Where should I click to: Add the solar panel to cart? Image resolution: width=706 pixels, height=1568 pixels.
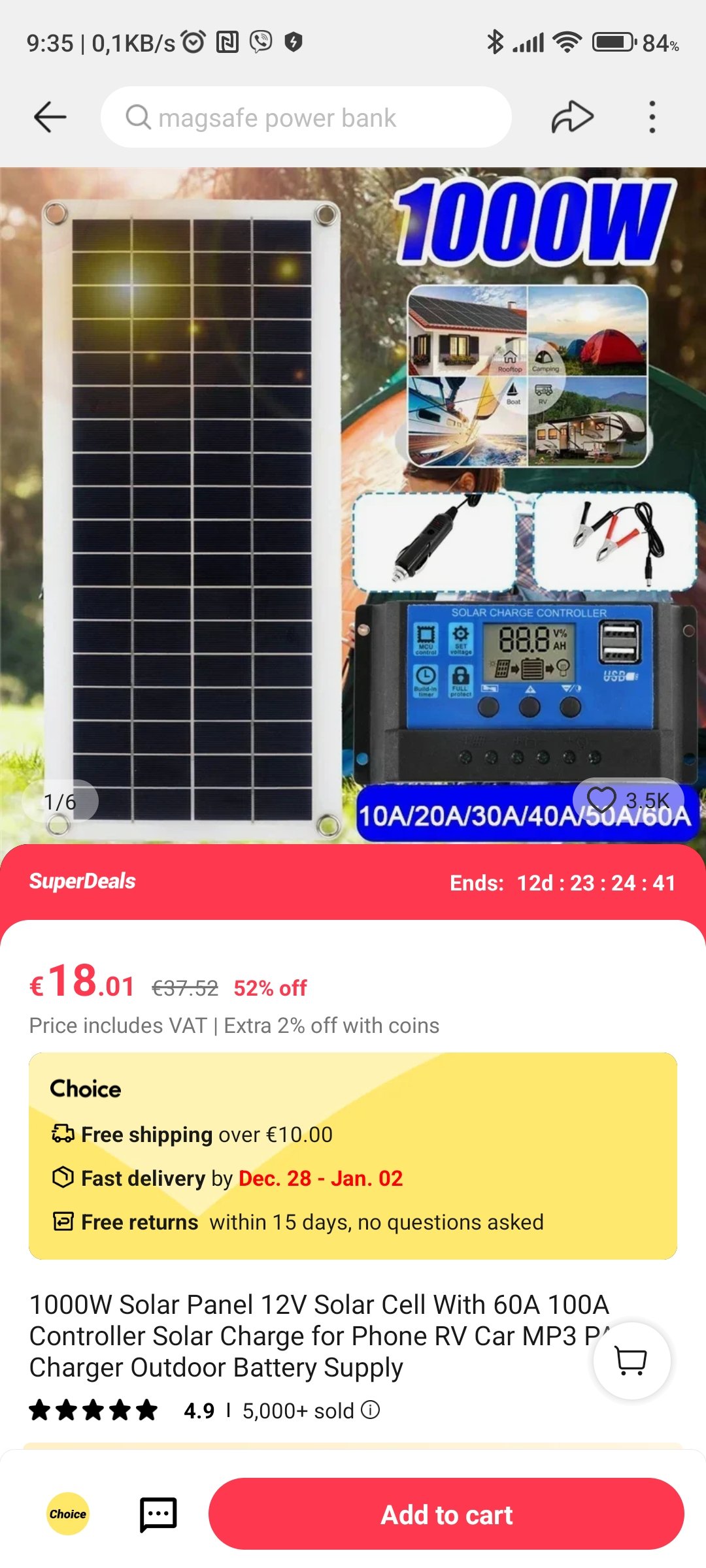pos(446,1514)
